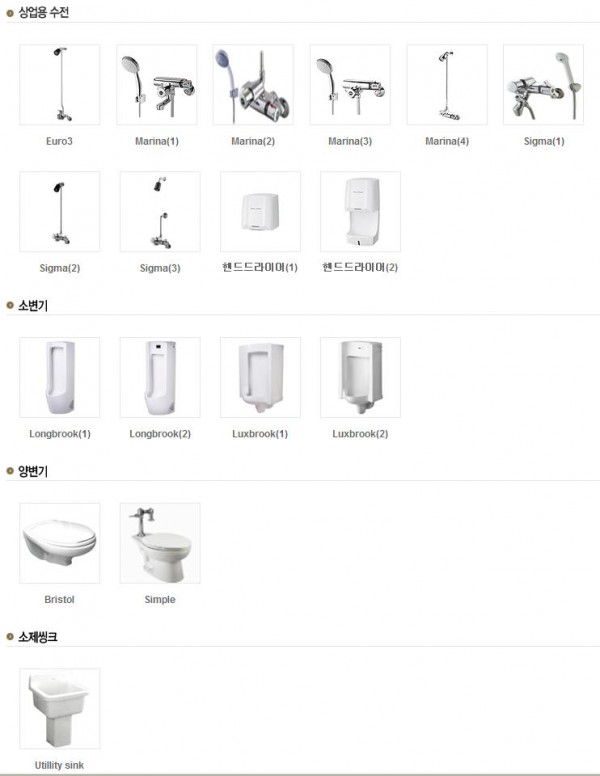This screenshot has height=776, width=600.
Task: Select the Marina(1) shower product
Action: 157,85
